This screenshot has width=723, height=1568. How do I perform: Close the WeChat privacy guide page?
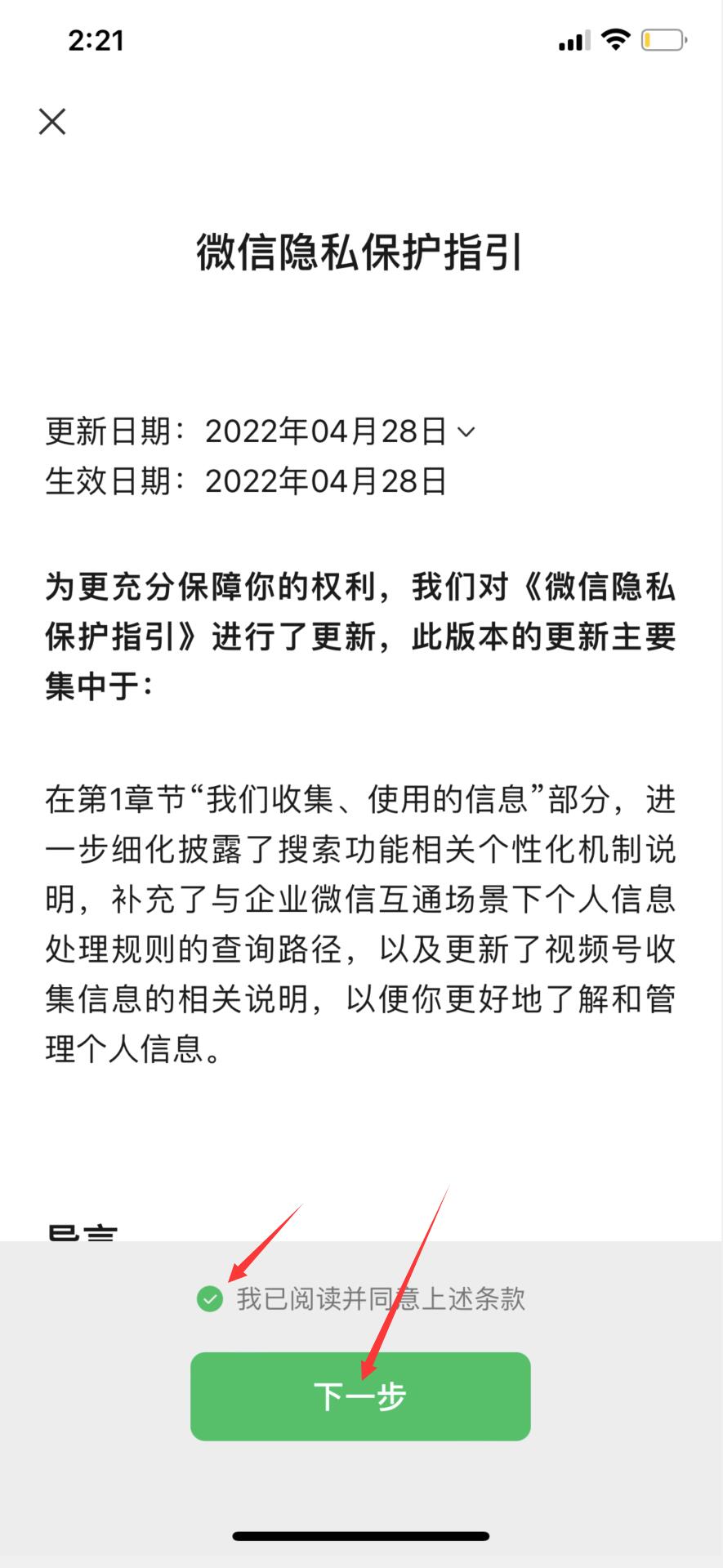(x=52, y=122)
